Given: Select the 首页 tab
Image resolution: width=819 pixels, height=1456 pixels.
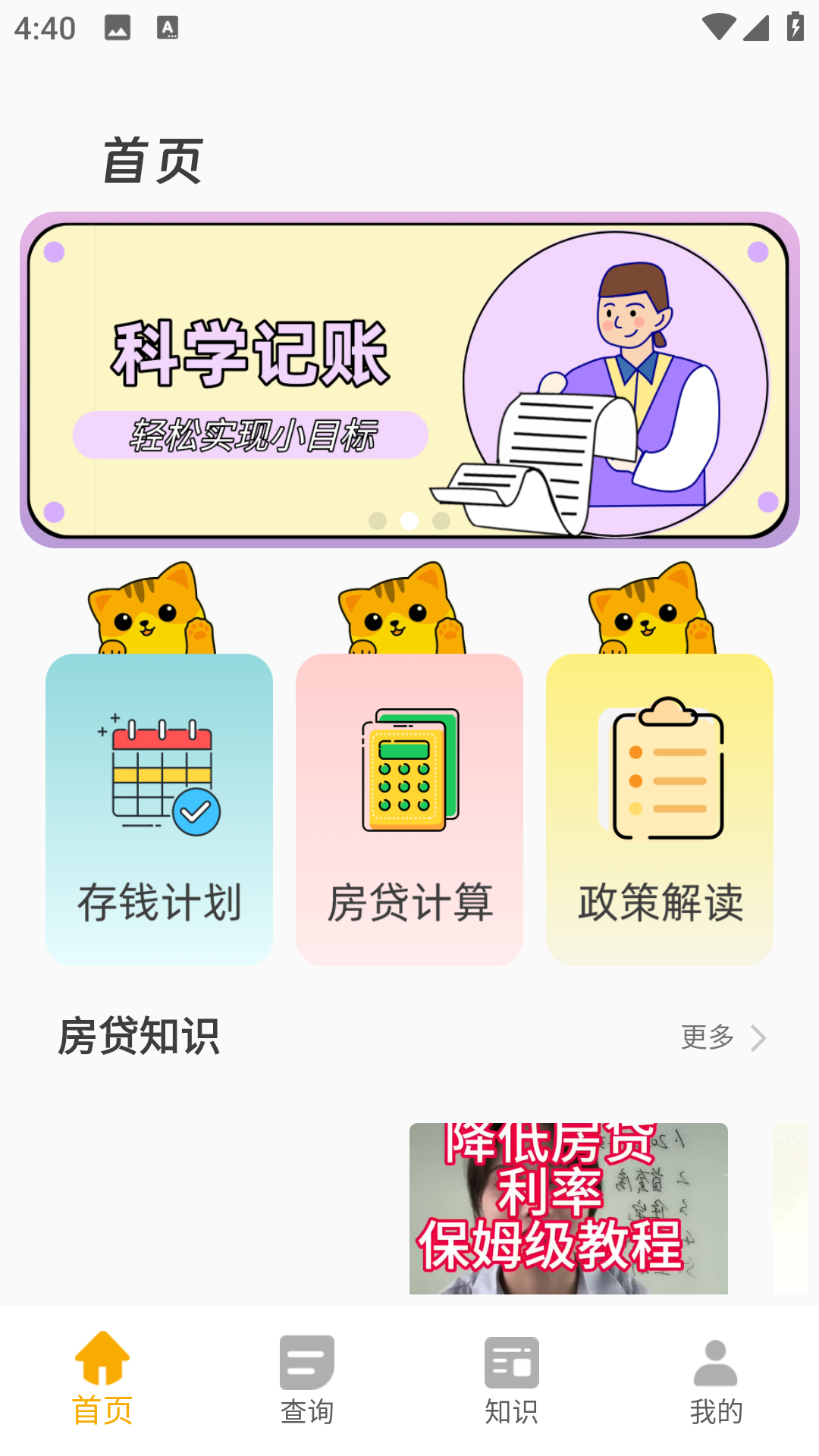Looking at the screenshot, I should (102, 1380).
